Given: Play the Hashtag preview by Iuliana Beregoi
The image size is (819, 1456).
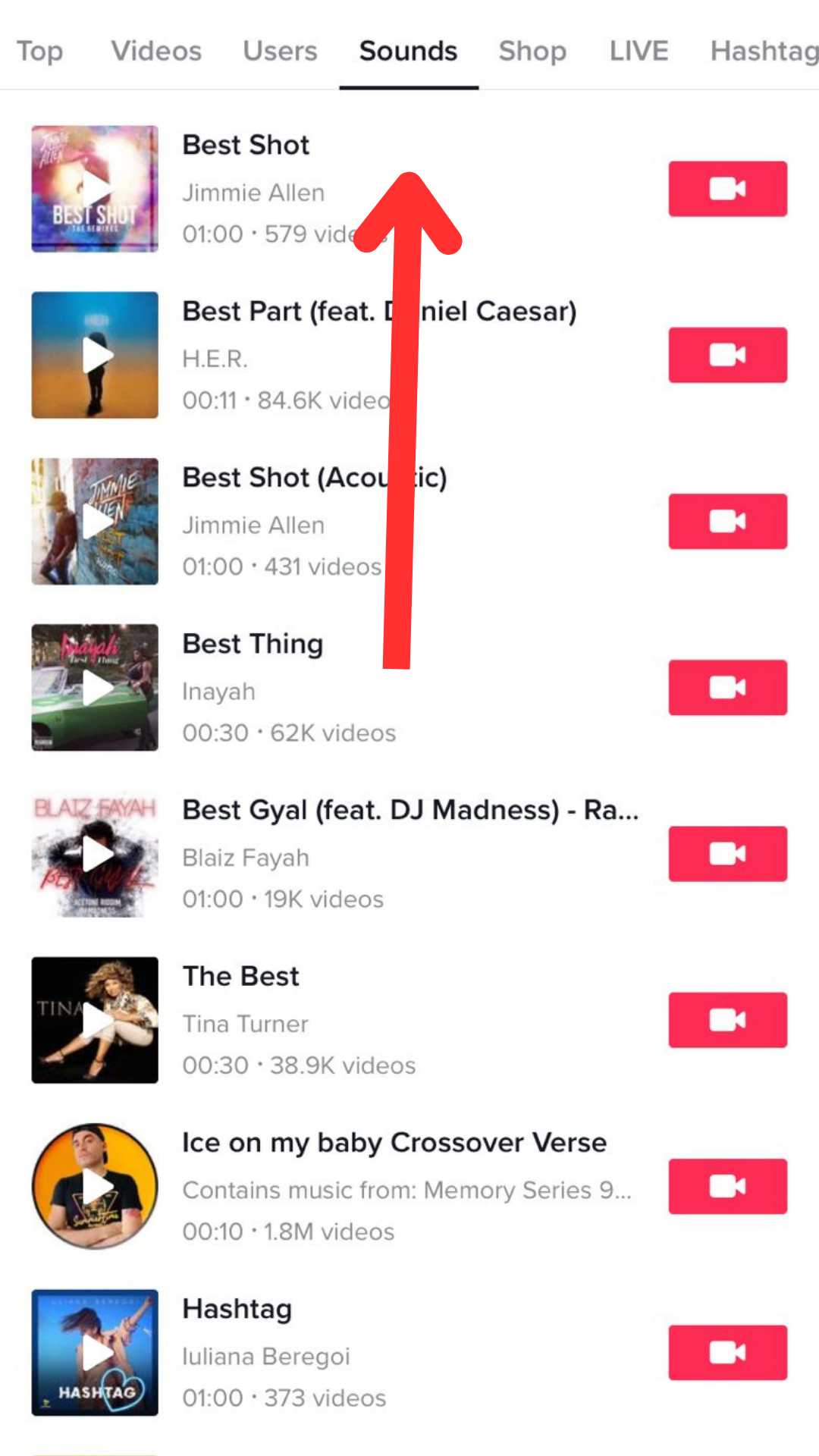Looking at the screenshot, I should 95,1352.
